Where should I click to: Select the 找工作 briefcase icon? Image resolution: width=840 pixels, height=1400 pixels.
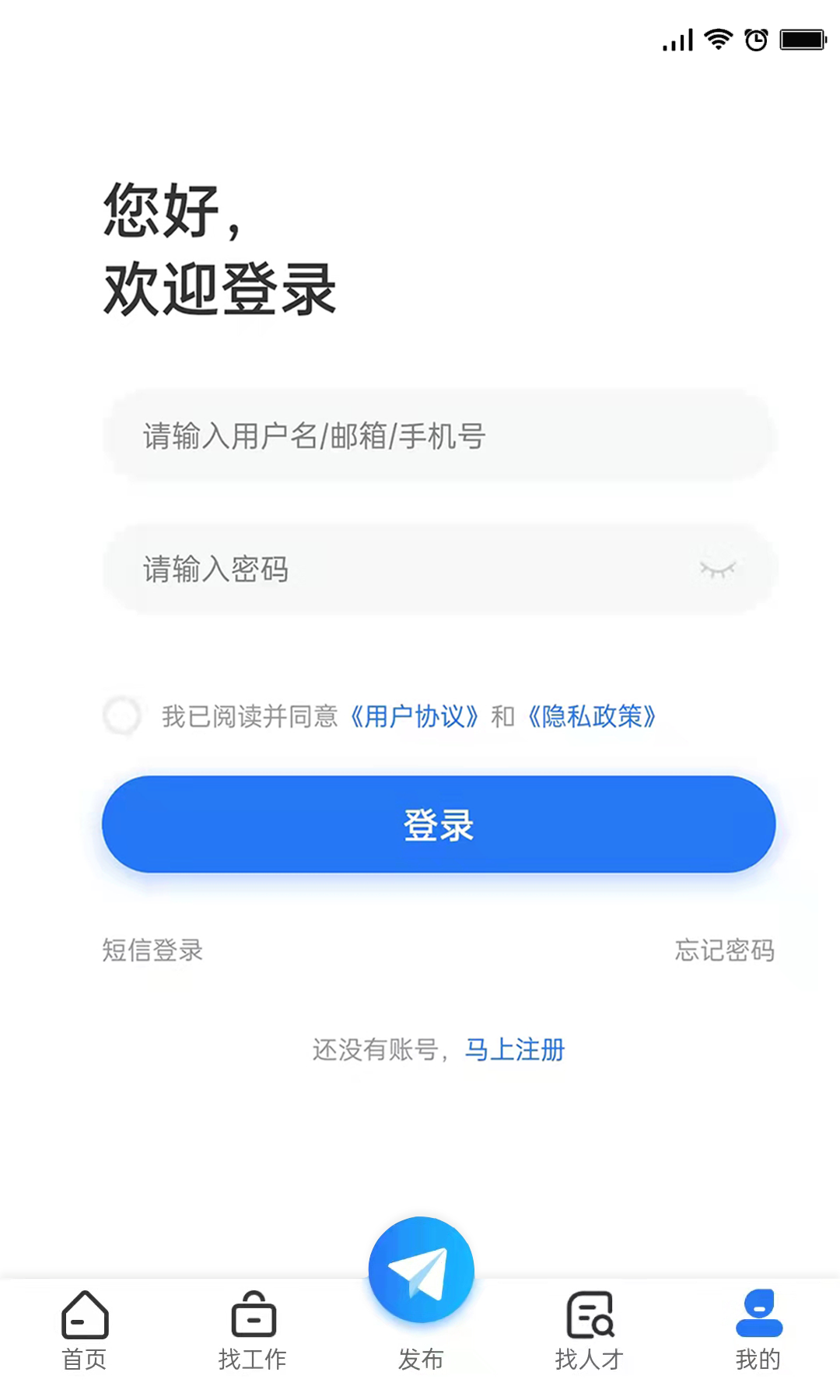[x=252, y=1317]
